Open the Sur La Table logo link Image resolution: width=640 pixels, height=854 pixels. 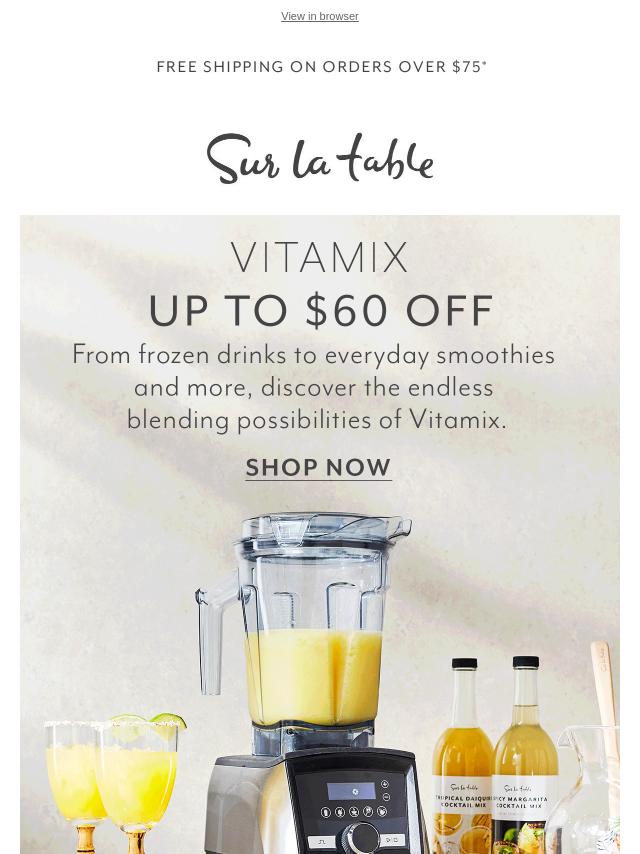[x=320, y=160]
